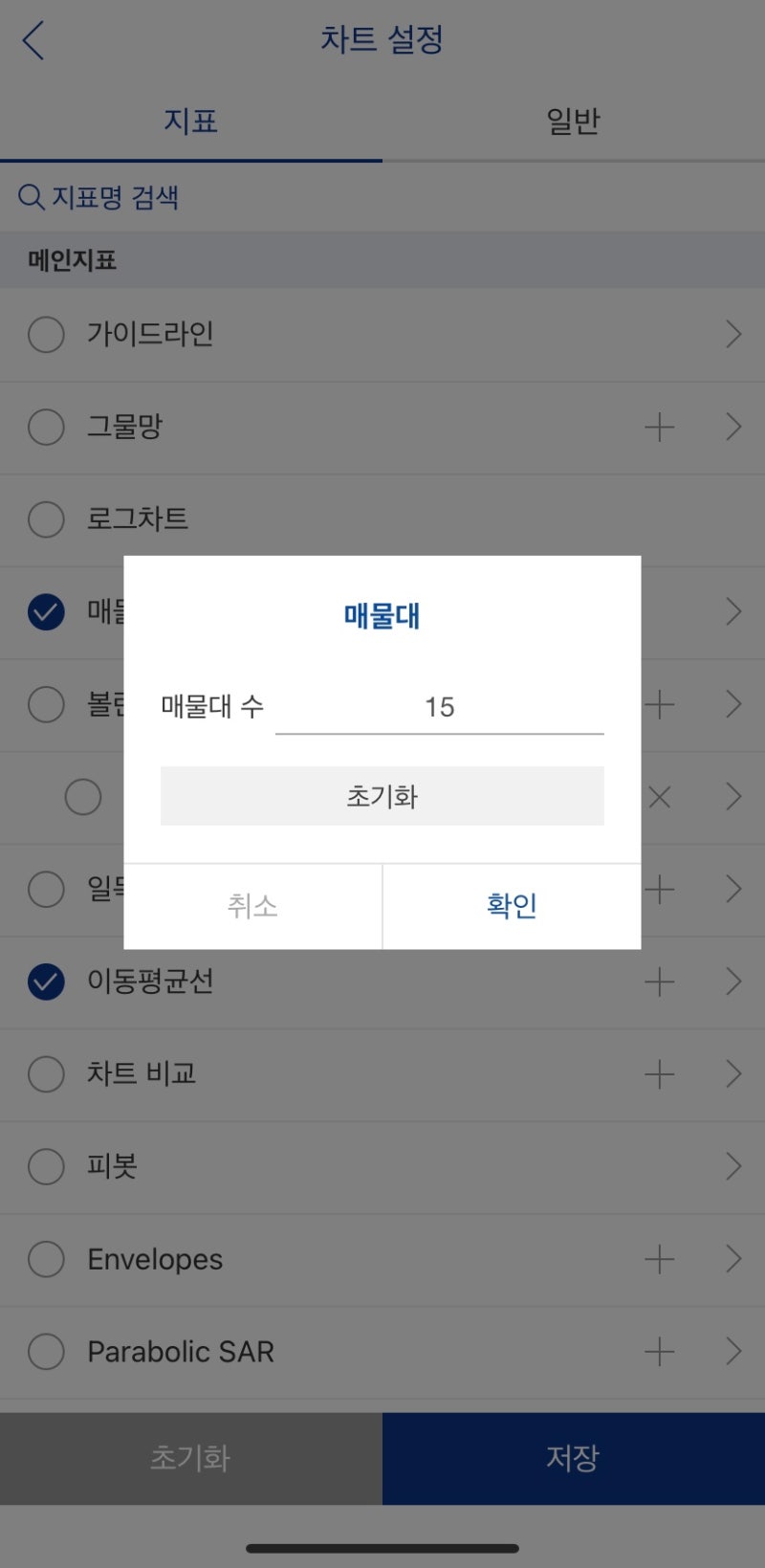Image resolution: width=765 pixels, height=1568 pixels.
Task: Confirm the dialog with 확인
Action: [x=512, y=906]
